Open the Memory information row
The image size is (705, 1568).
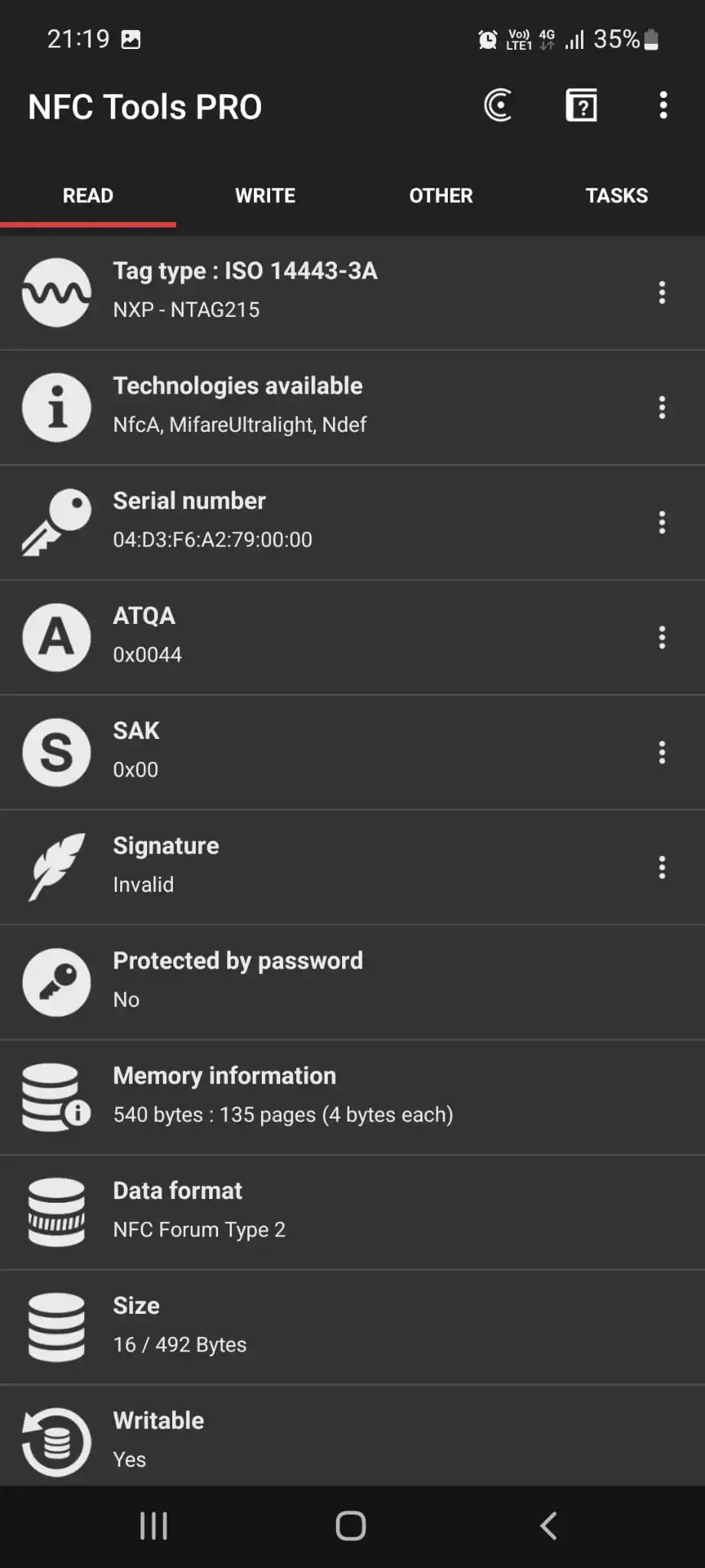352,1097
